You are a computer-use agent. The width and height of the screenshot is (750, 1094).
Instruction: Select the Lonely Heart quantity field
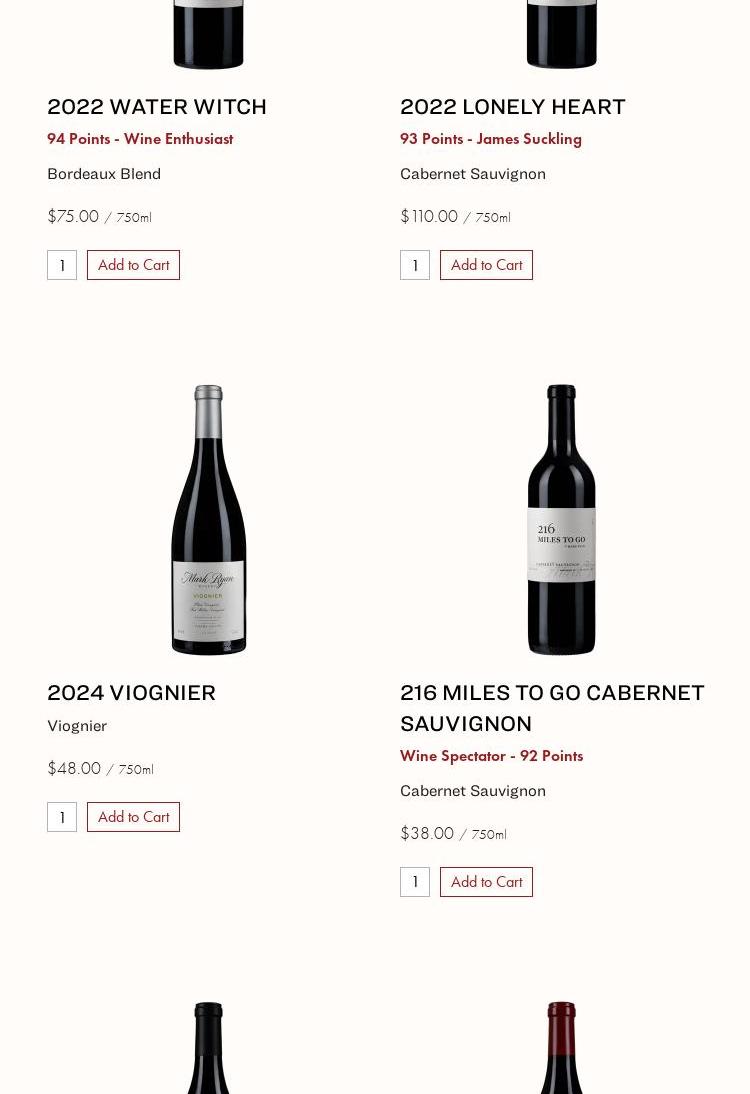[415, 264]
